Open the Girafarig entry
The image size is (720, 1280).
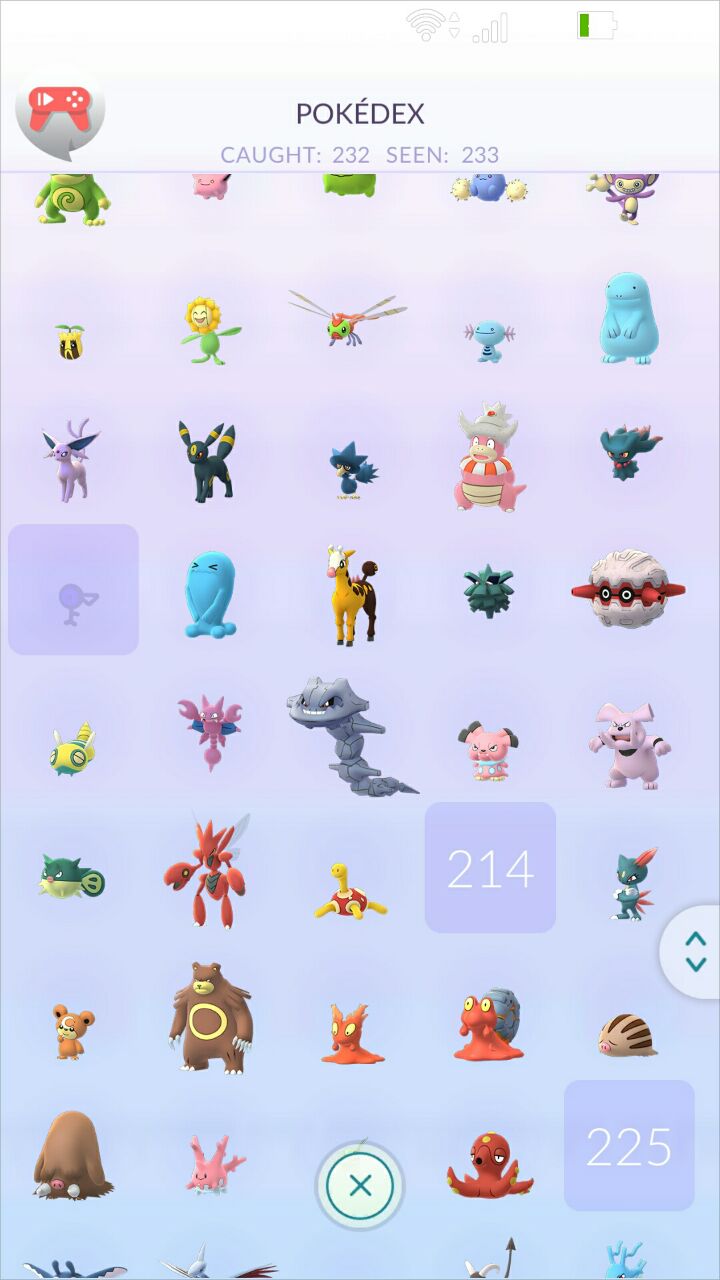[350, 595]
